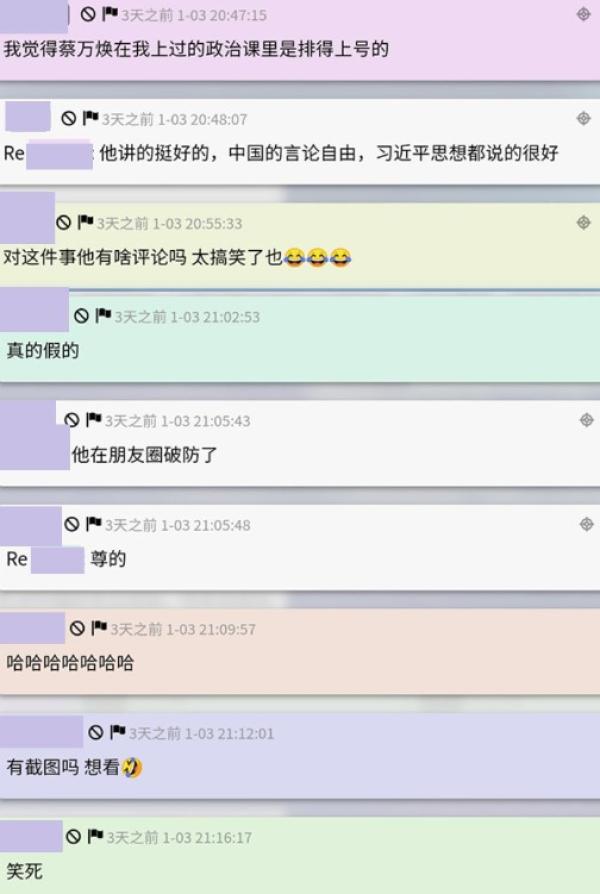Block the user who posted 笑死
The height and width of the screenshot is (894, 600).
[74, 836]
